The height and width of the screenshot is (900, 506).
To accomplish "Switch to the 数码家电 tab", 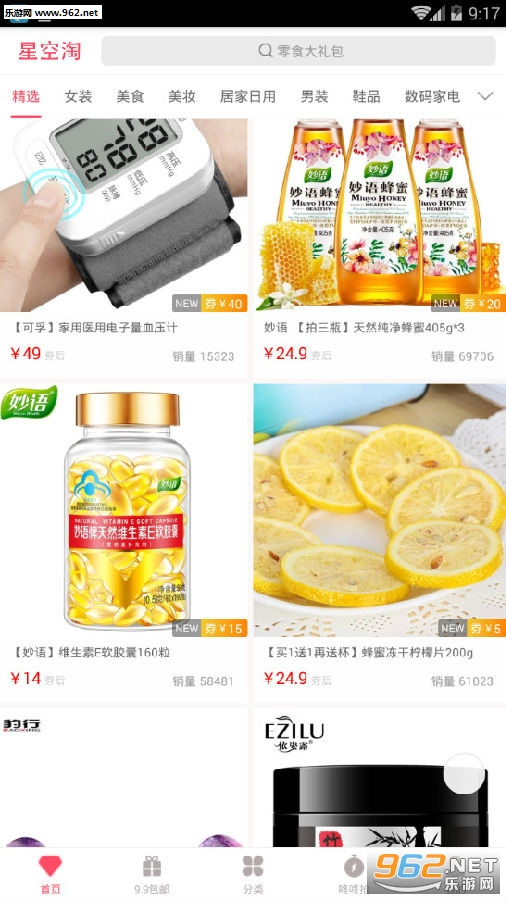I will 433,96.
